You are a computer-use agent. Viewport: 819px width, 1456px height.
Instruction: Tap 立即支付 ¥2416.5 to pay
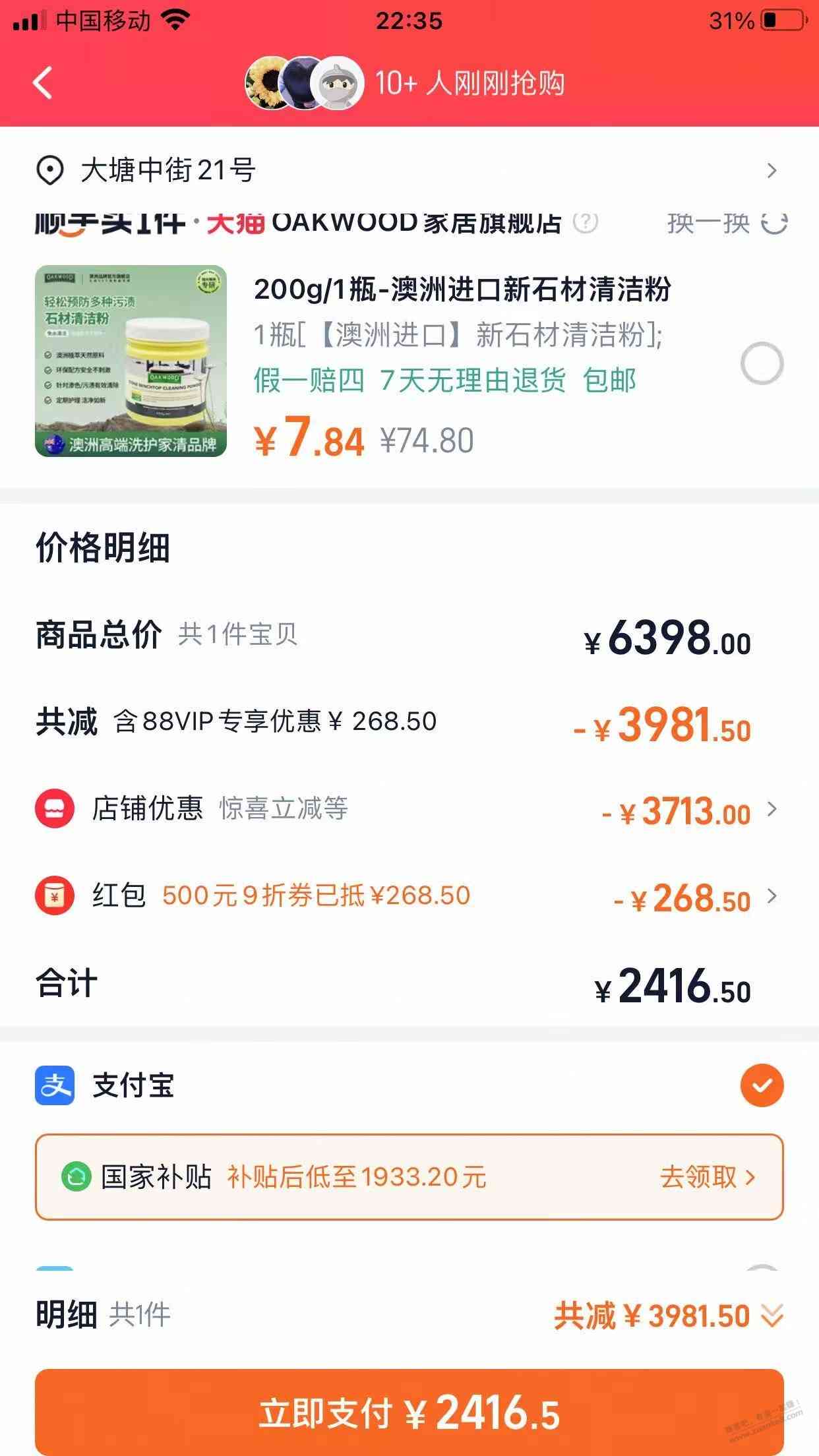point(409,1412)
